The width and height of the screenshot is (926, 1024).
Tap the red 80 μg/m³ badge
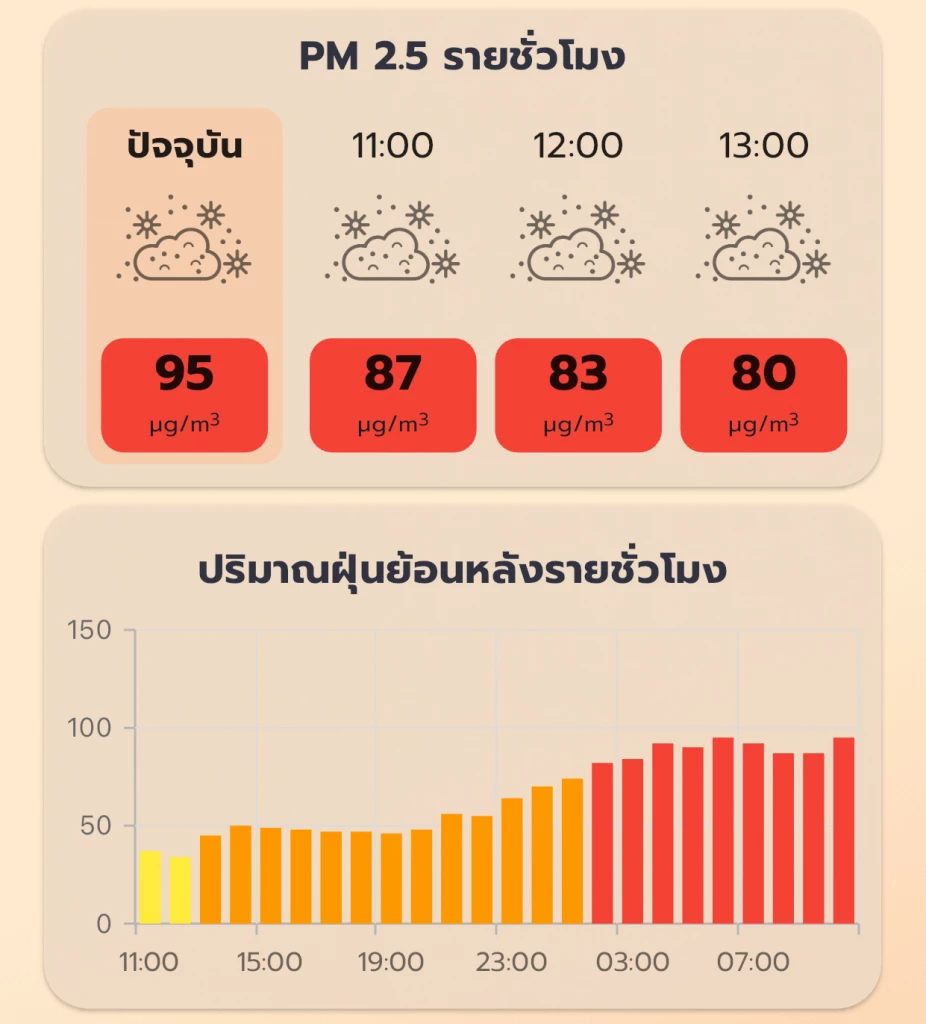[764, 393]
